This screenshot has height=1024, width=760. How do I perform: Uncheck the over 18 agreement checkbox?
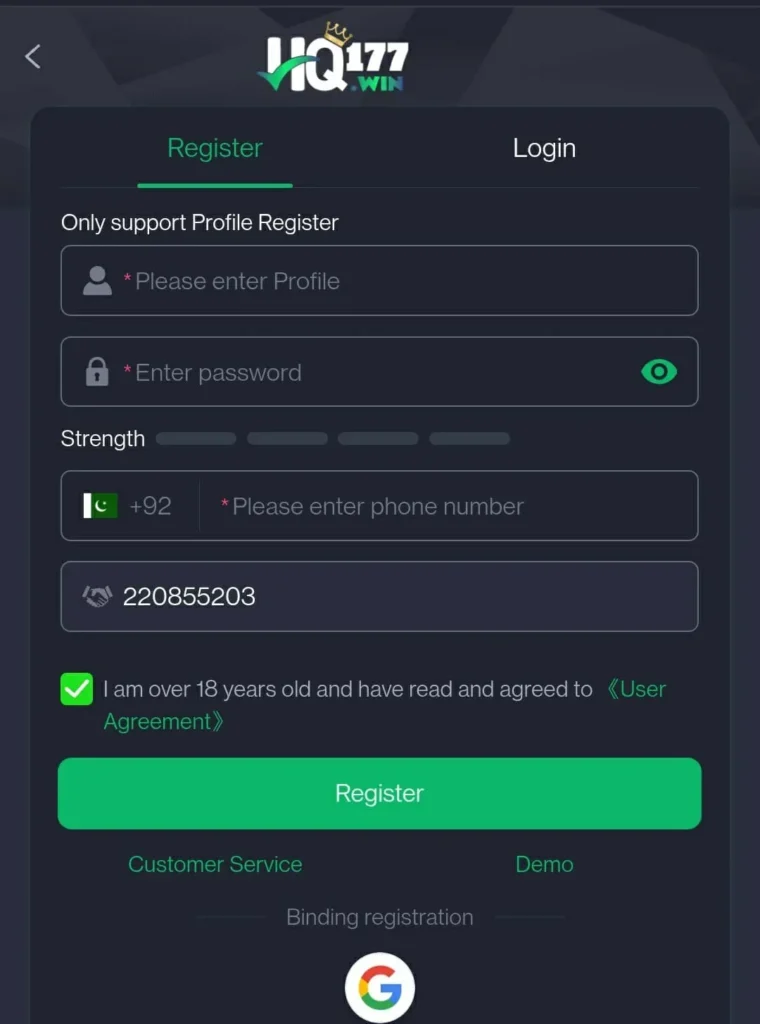point(77,689)
